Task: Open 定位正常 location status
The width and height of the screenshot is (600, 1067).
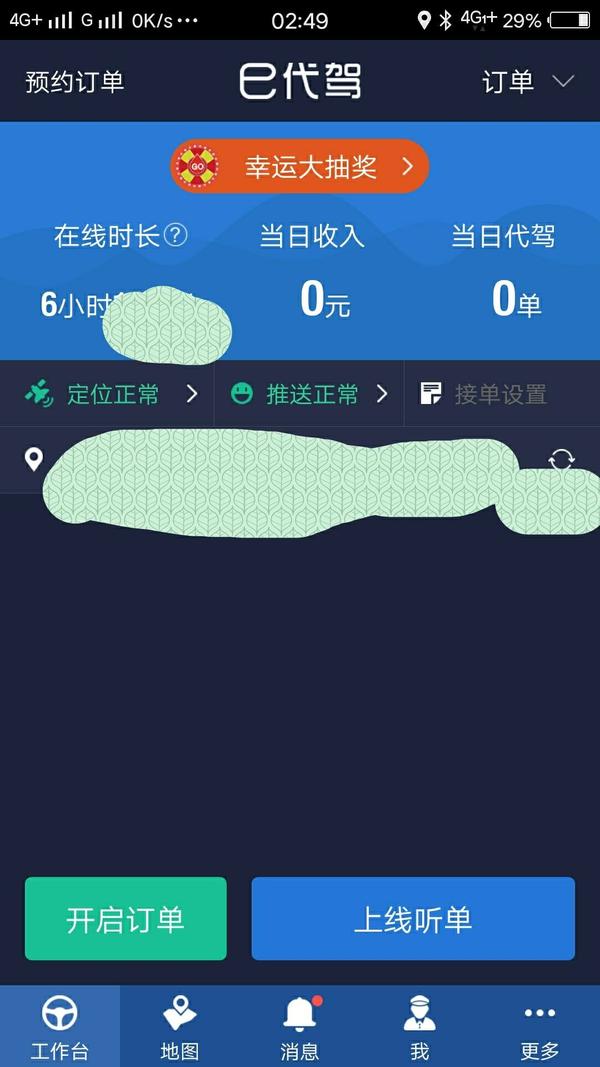Action: coord(112,394)
